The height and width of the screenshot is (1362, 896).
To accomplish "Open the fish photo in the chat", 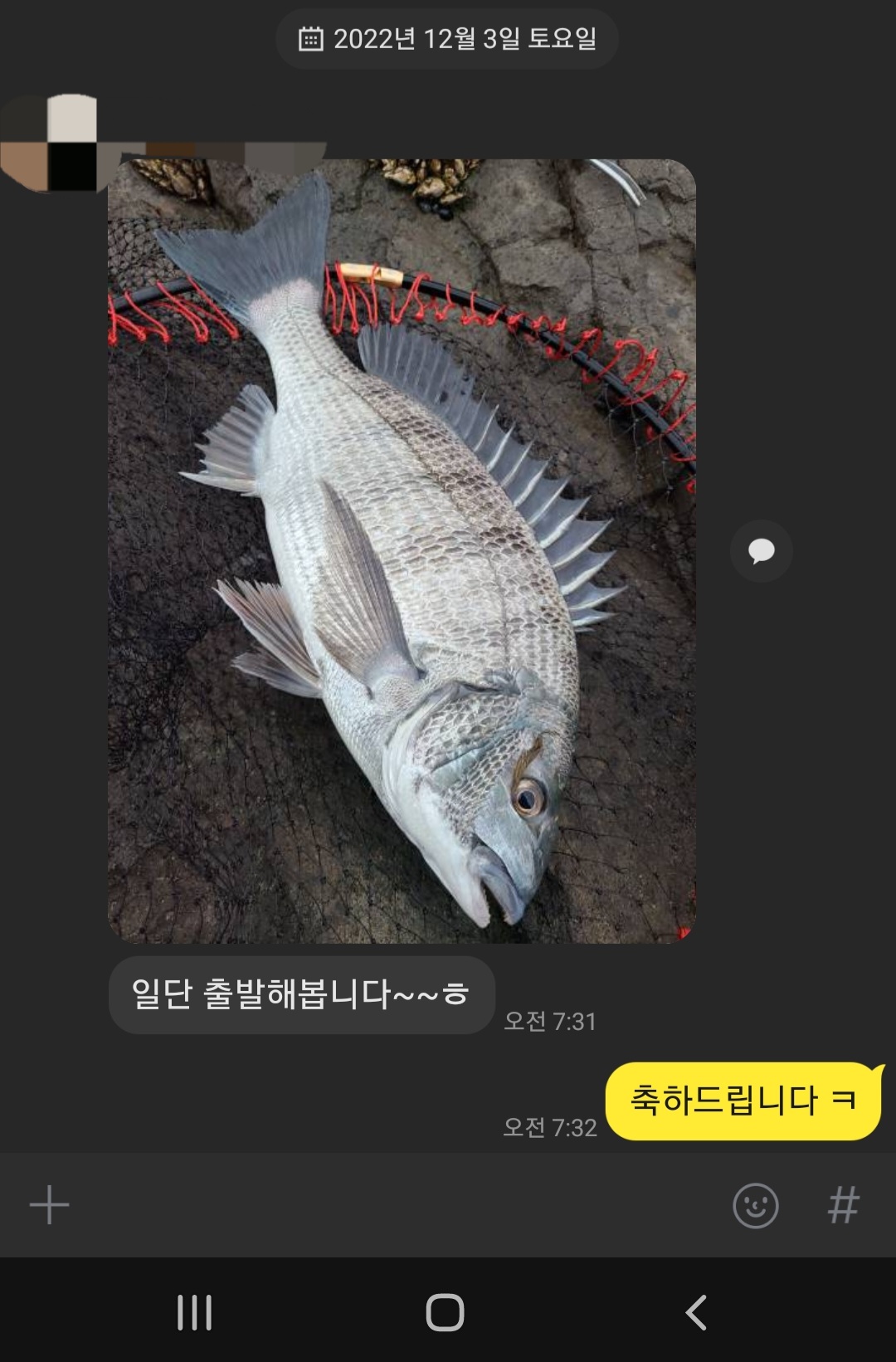I will 402,551.
